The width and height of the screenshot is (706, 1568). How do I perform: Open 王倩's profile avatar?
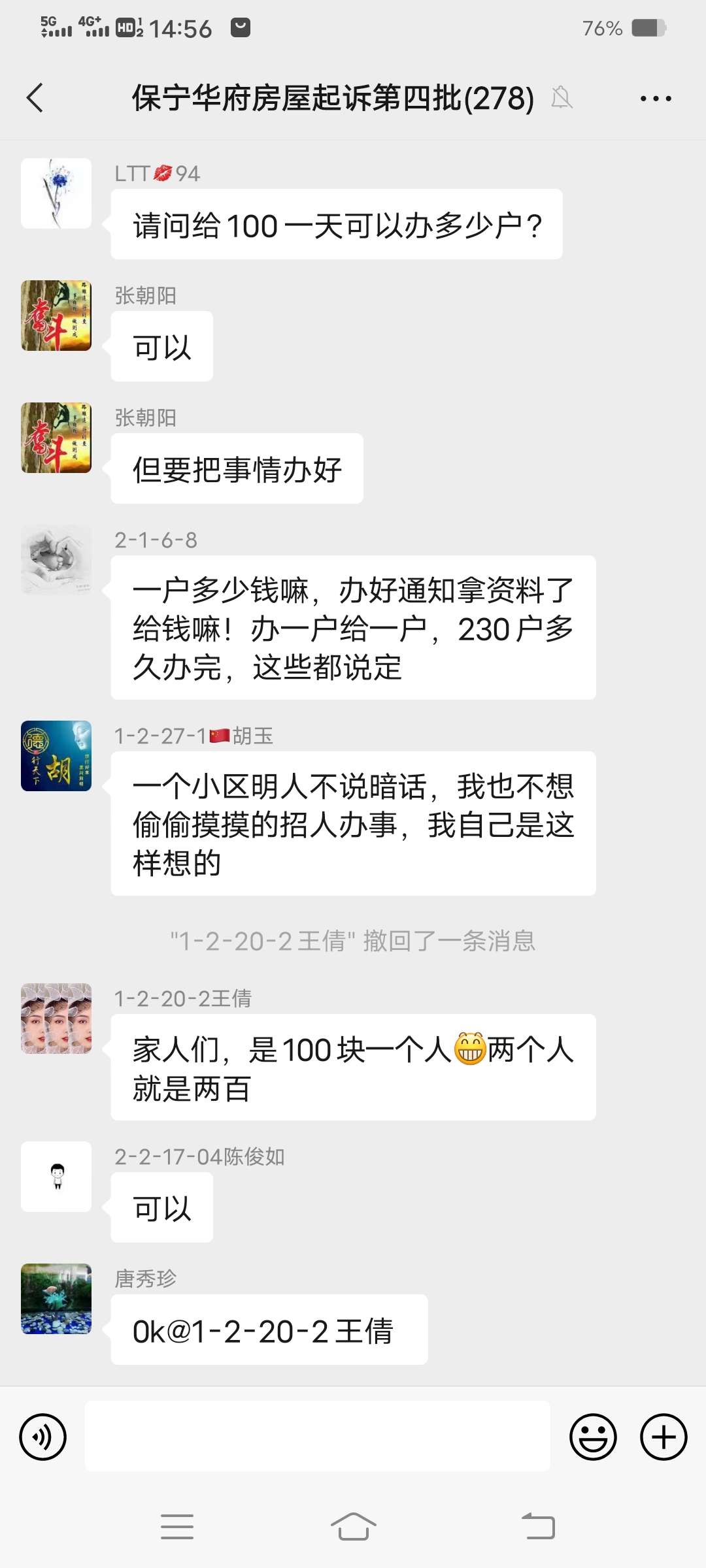coord(56,1019)
